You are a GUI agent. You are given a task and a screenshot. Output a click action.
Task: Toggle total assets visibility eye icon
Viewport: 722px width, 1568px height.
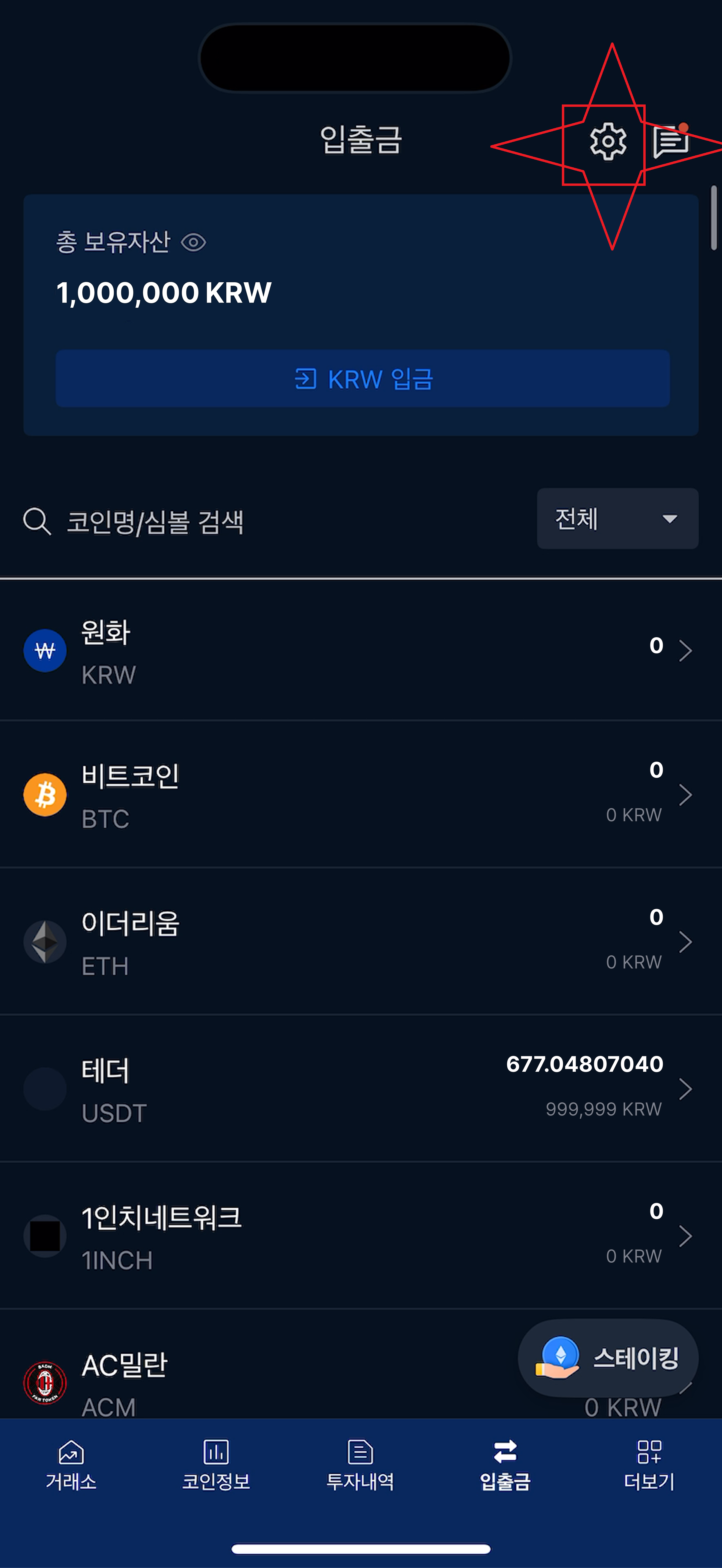(x=194, y=243)
